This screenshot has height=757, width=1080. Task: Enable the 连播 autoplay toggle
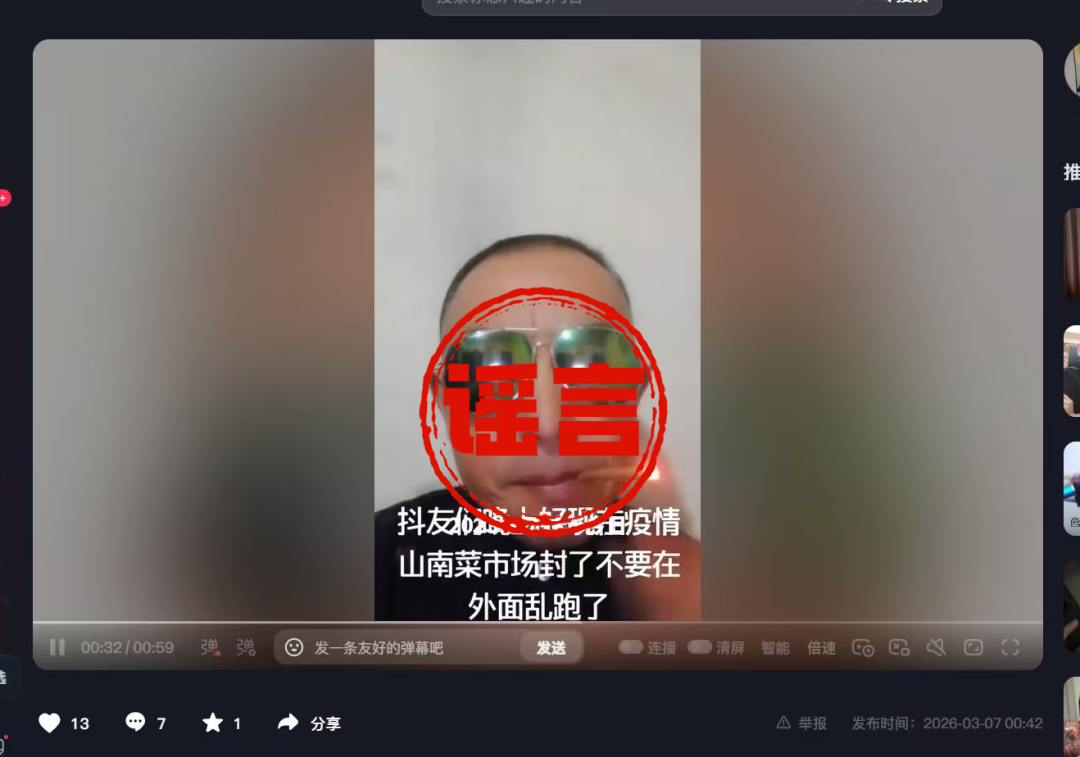click(x=631, y=647)
